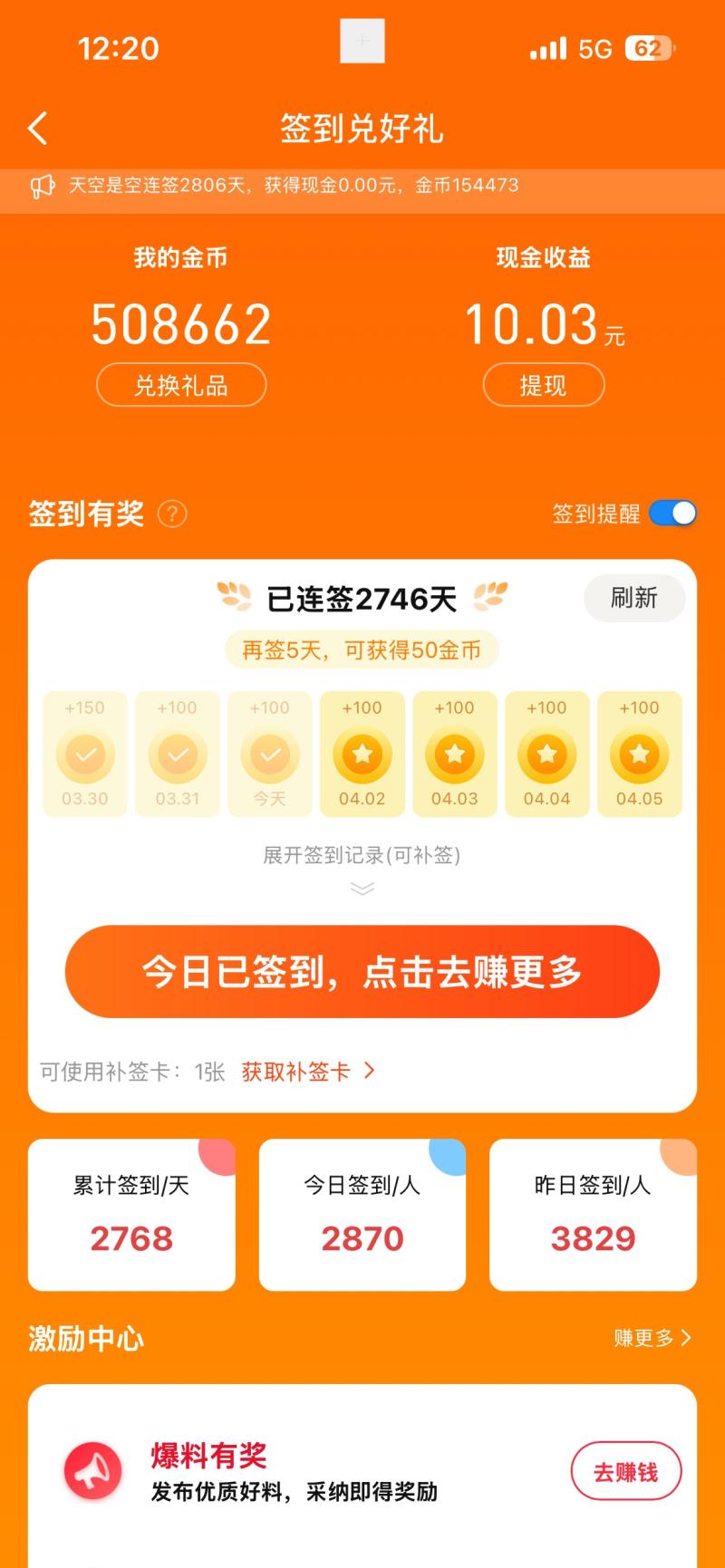This screenshot has height=1568, width=725.
Task: Tap the 刷新 refresh button
Action: click(x=633, y=598)
